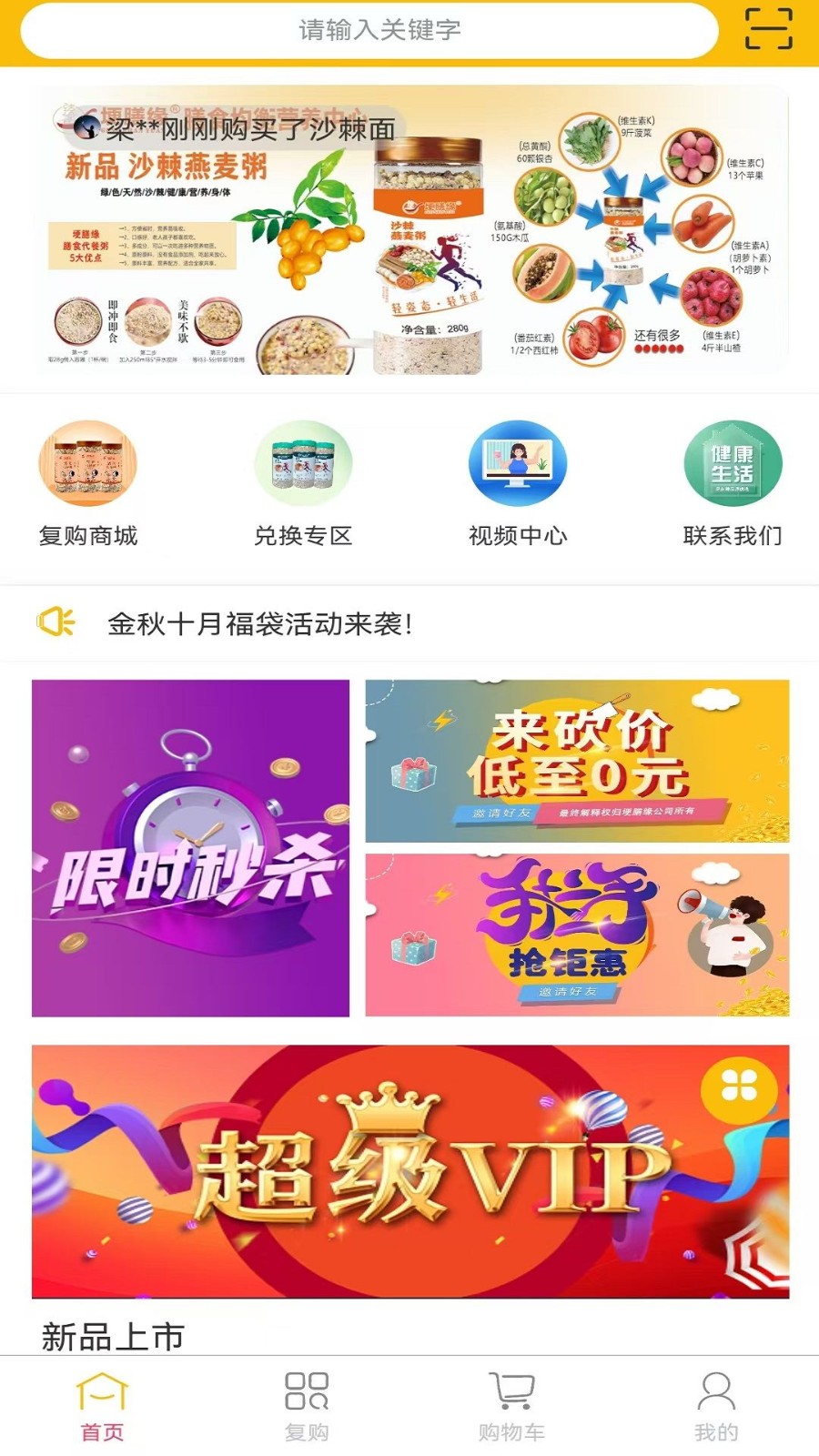Open 来砍价 低至0元 banner
This screenshot has width=819, height=1456.
(x=577, y=761)
